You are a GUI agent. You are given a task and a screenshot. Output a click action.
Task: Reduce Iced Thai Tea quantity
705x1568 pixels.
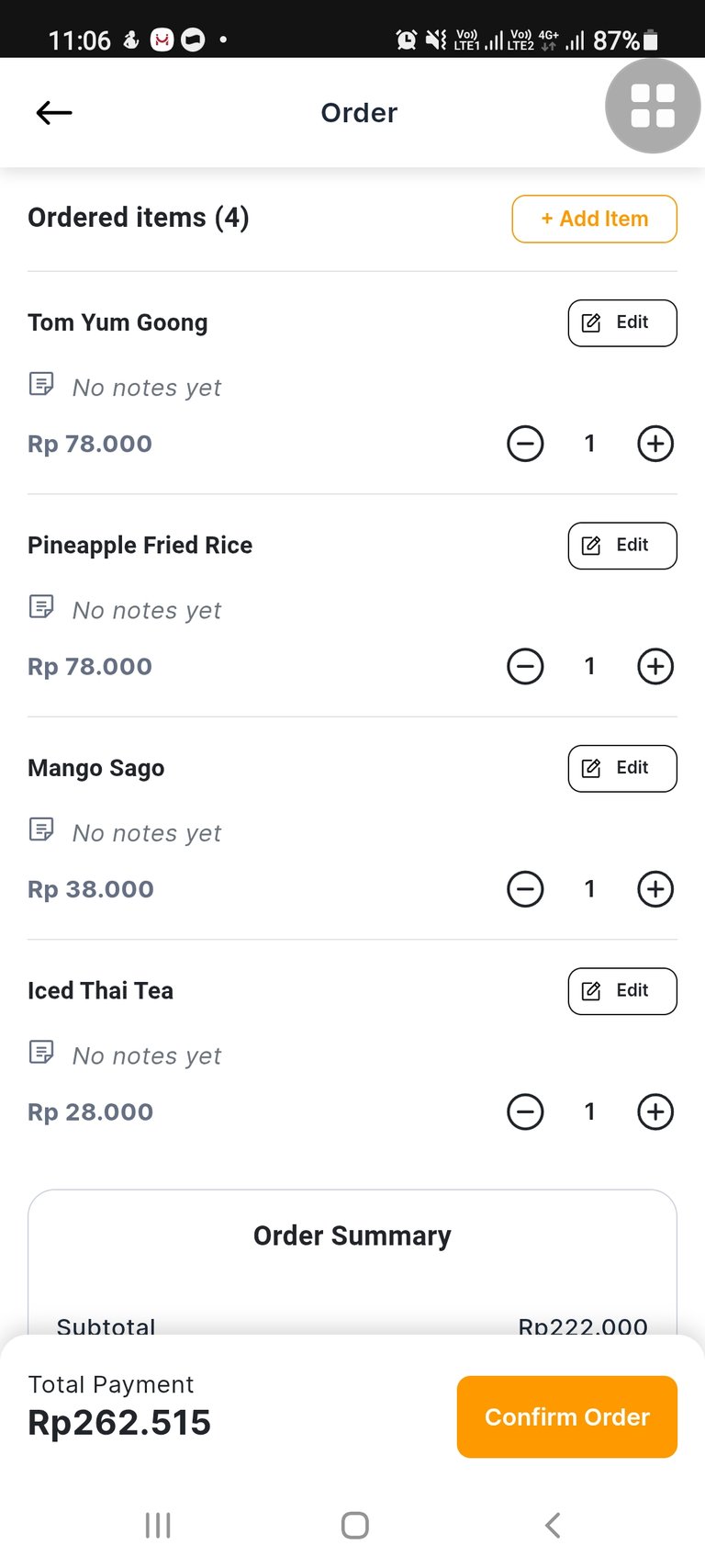point(525,1111)
